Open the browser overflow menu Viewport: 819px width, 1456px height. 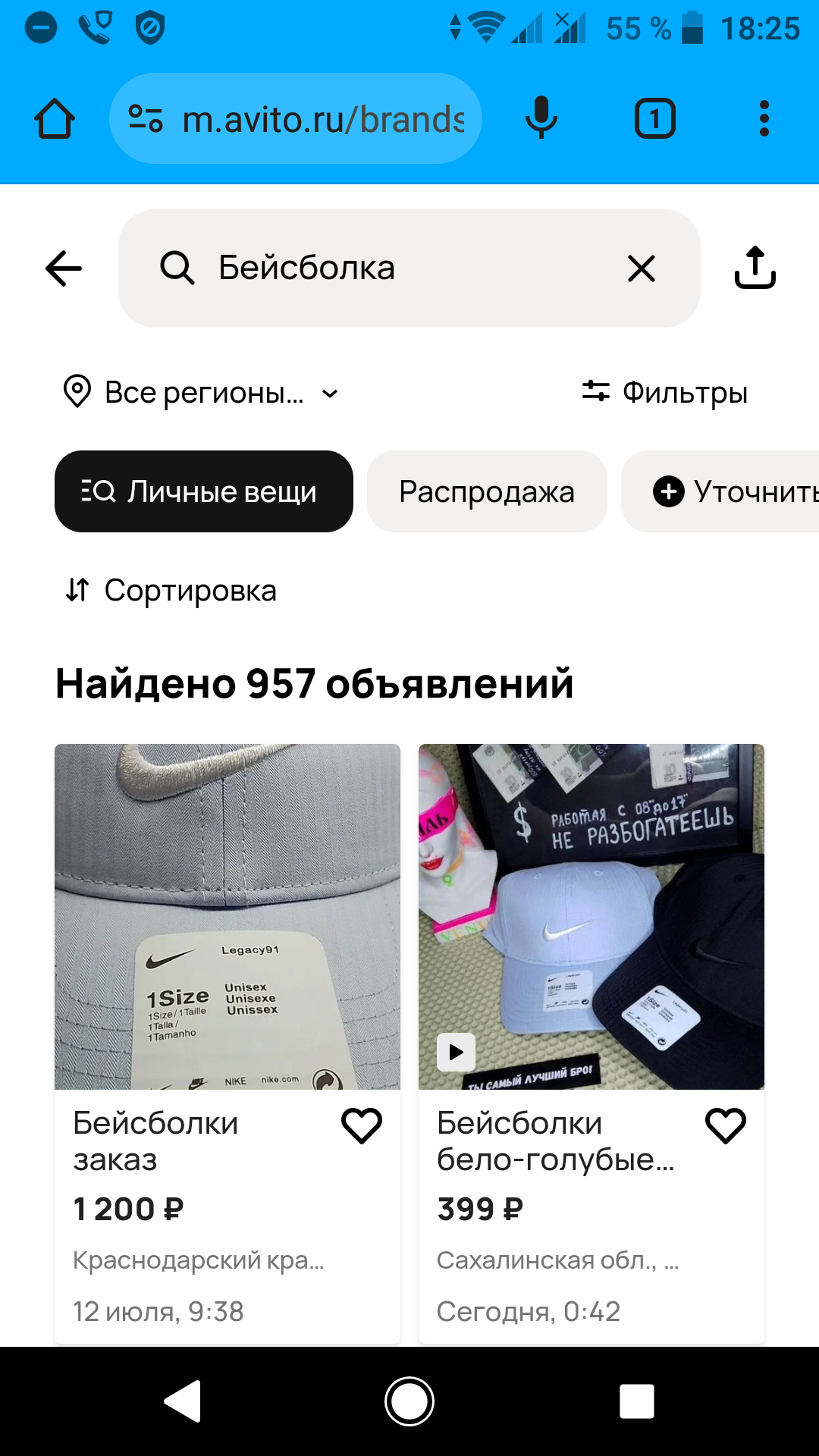[764, 119]
